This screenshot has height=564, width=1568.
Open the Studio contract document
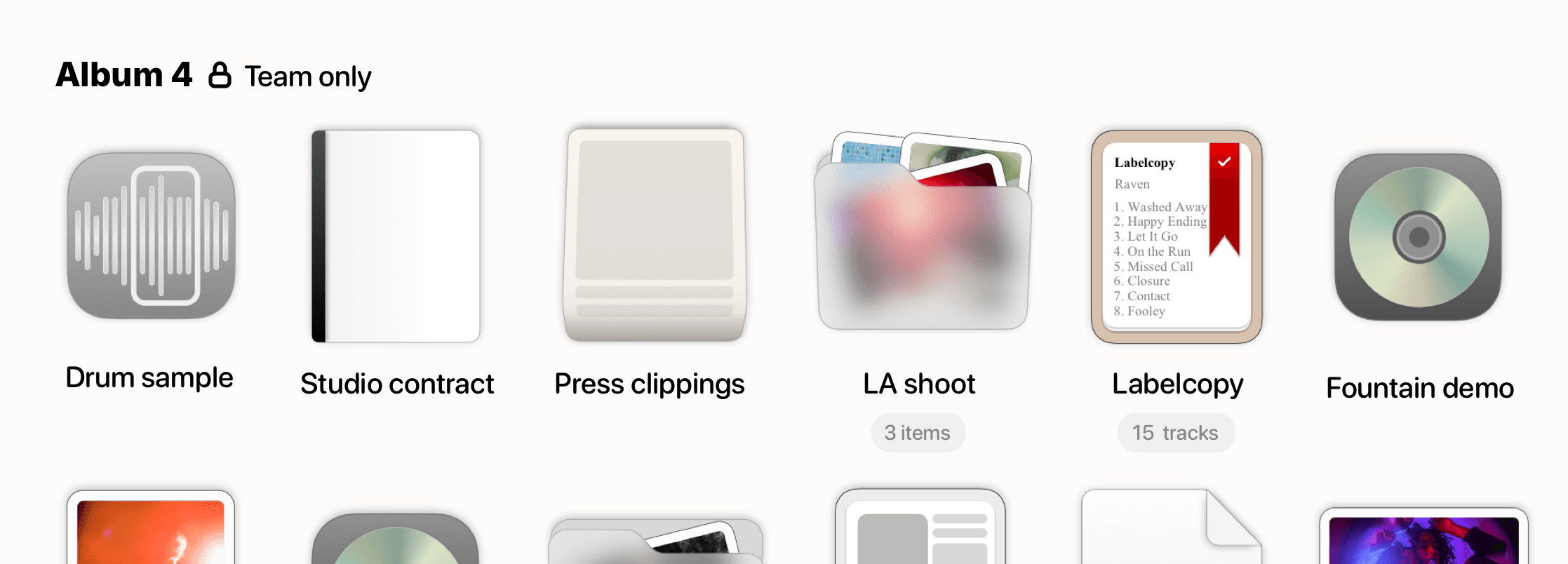[396, 236]
